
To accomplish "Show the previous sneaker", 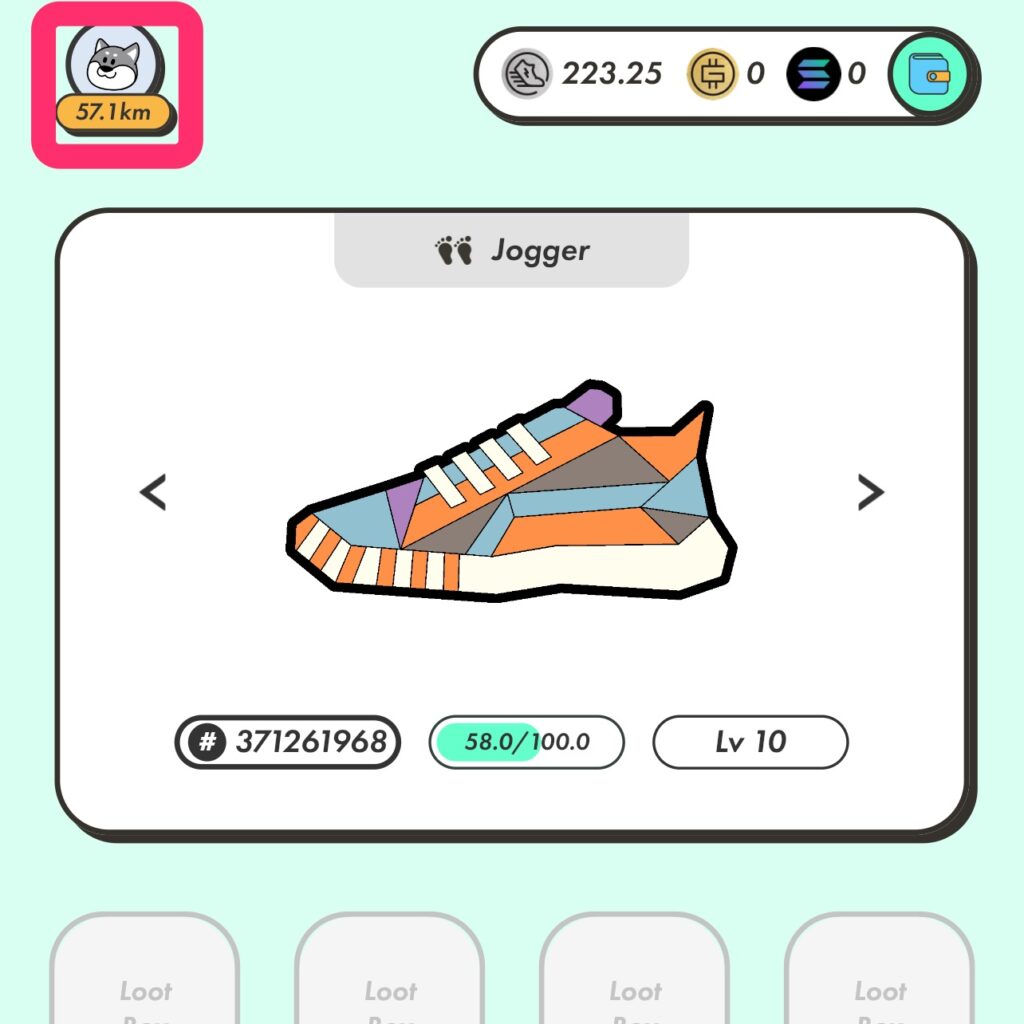I will (152, 492).
